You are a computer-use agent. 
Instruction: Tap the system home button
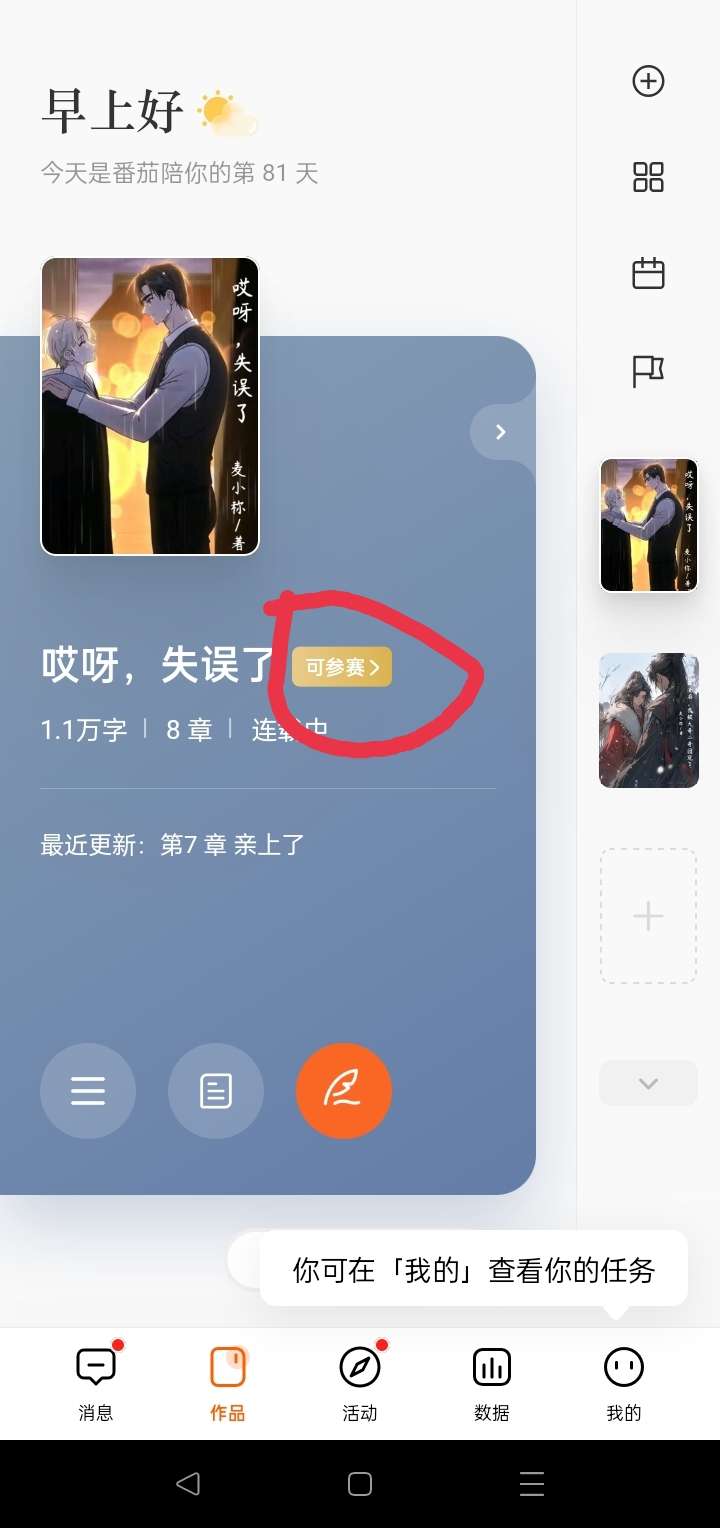click(x=360, y=1484)
